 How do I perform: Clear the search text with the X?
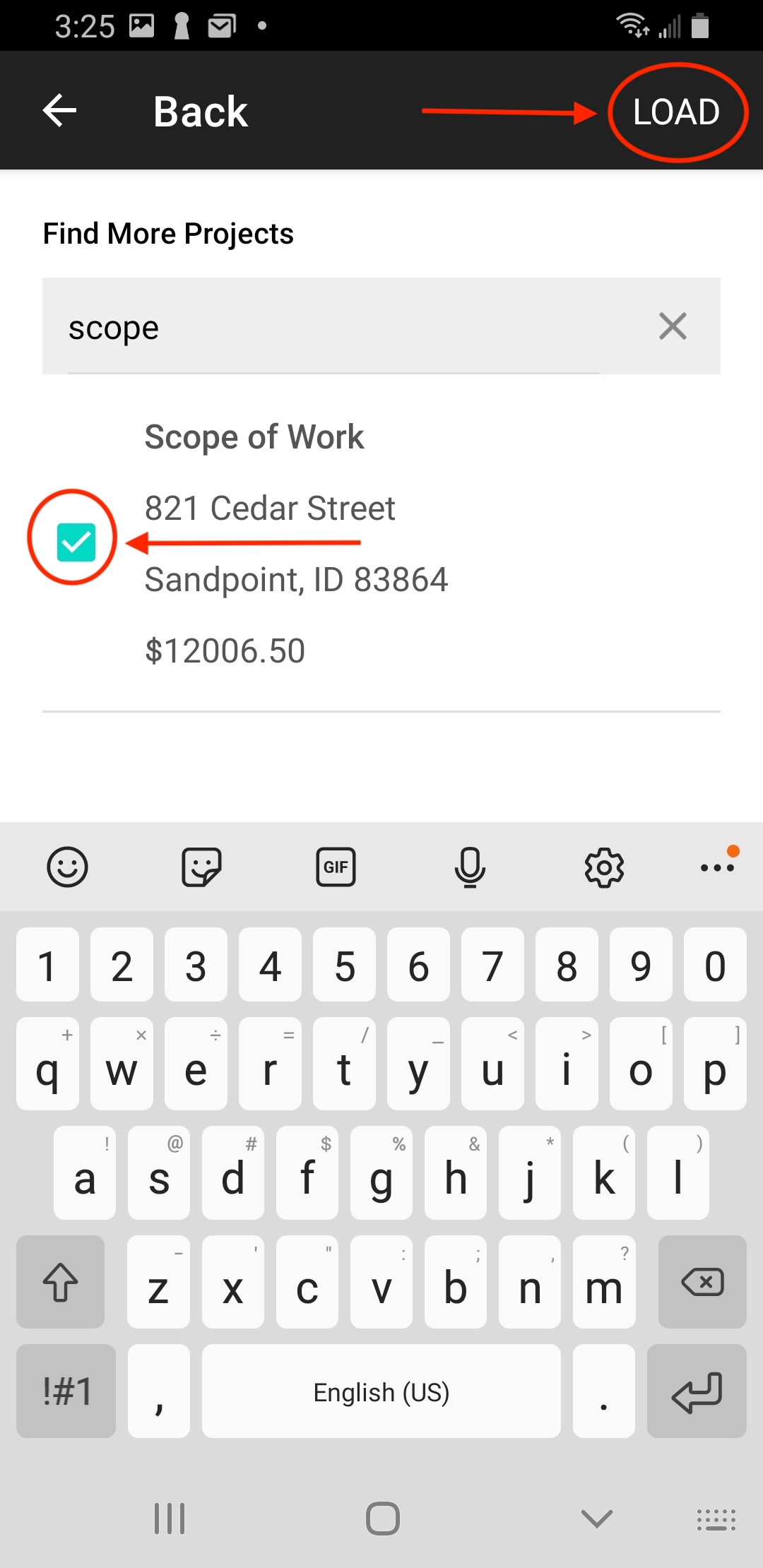672,326
